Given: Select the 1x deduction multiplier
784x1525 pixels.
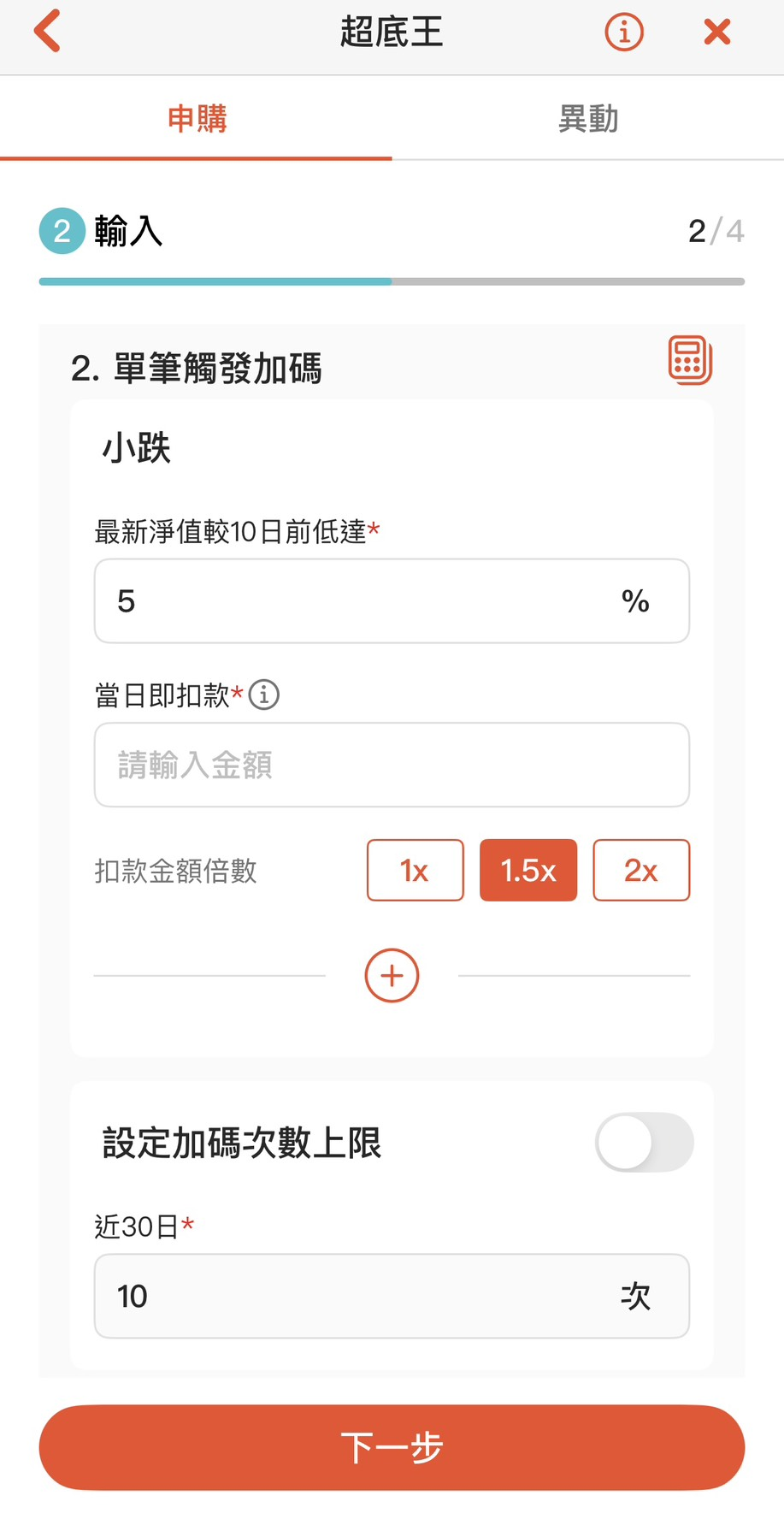Looking at the screenshot, I should [415, 871].
